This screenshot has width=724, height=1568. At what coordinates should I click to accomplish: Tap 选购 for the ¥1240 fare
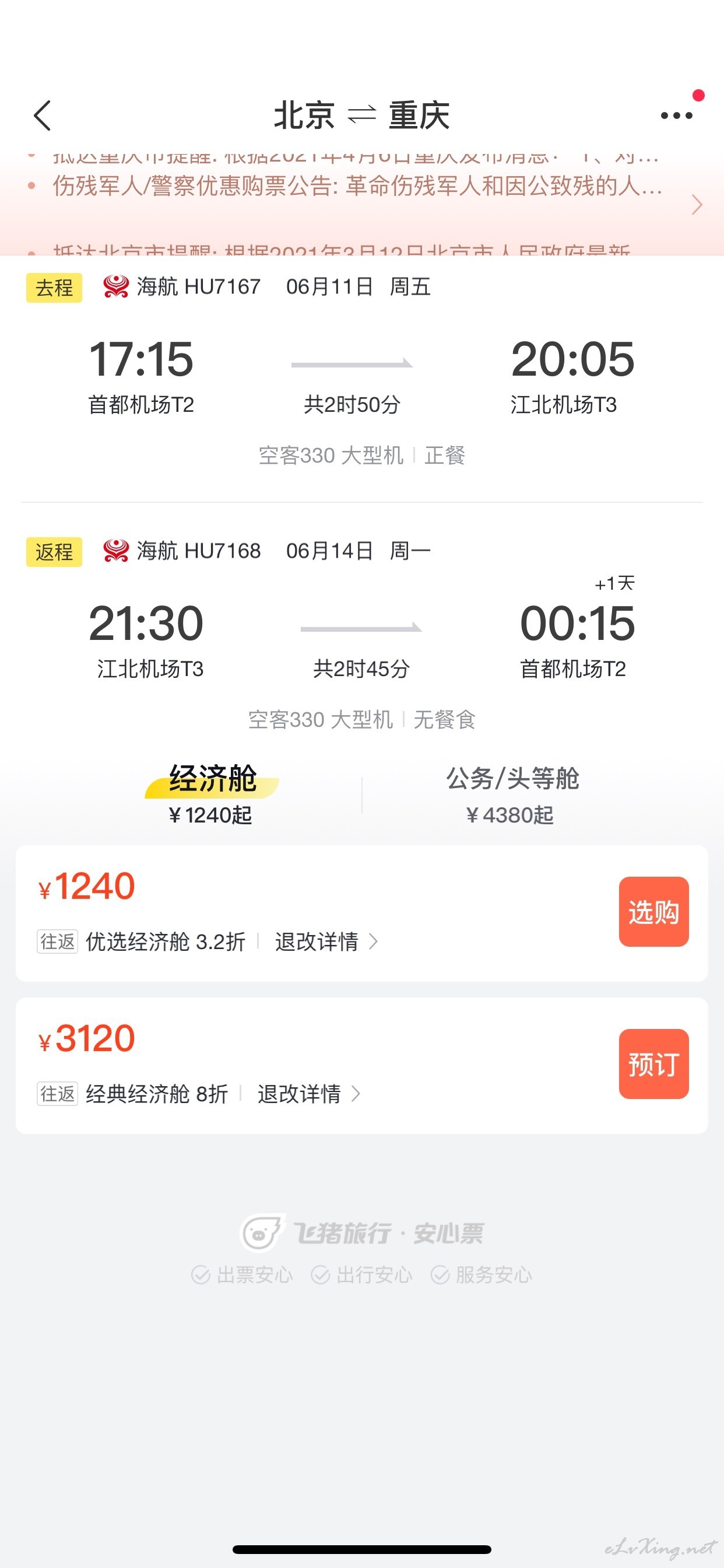pos(653,911)
